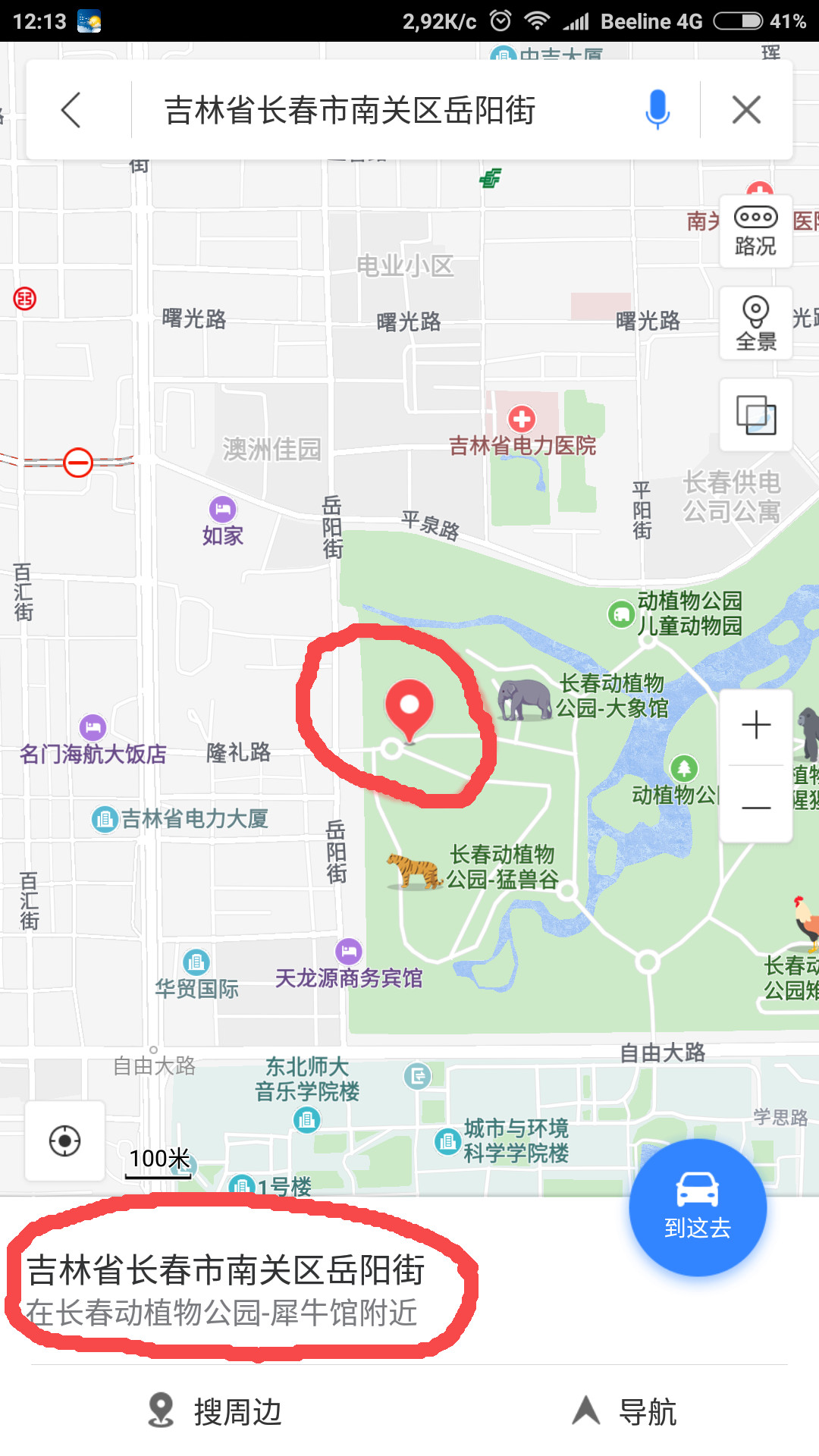Open 搜周边 nearby search
This screenshot has width=819, height=1456.
tap(215, 1412)
